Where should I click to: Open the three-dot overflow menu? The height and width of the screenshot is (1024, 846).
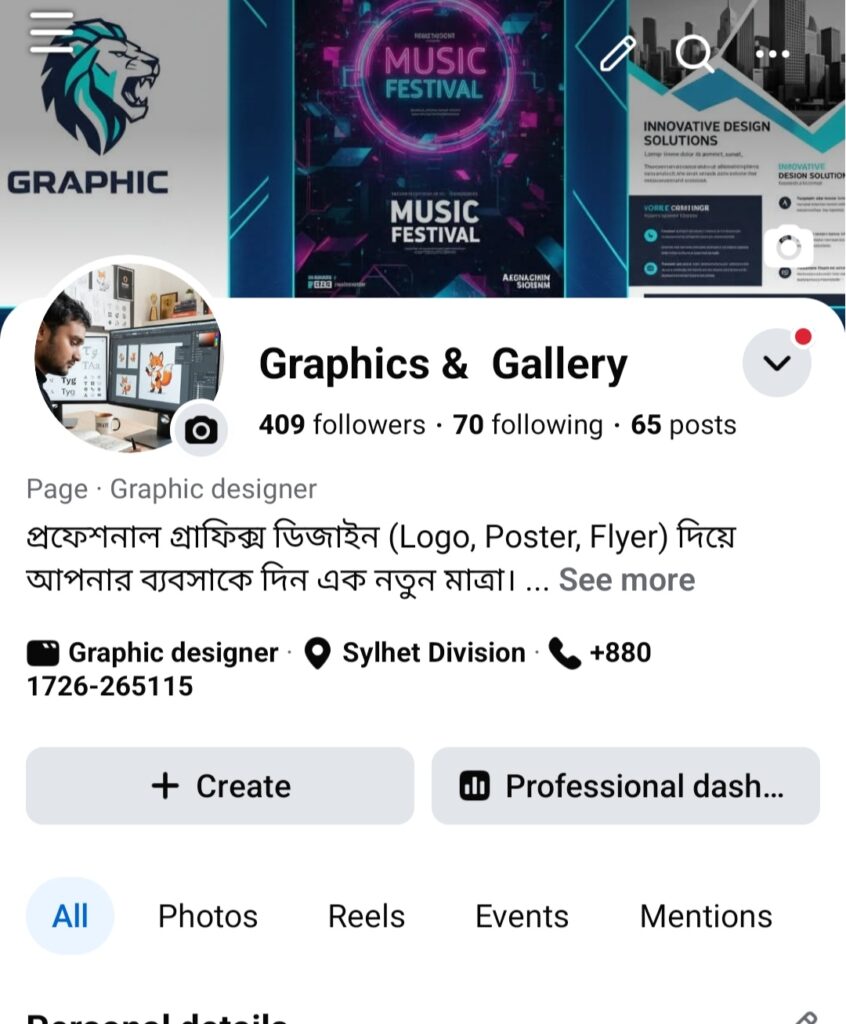(772, 54)
